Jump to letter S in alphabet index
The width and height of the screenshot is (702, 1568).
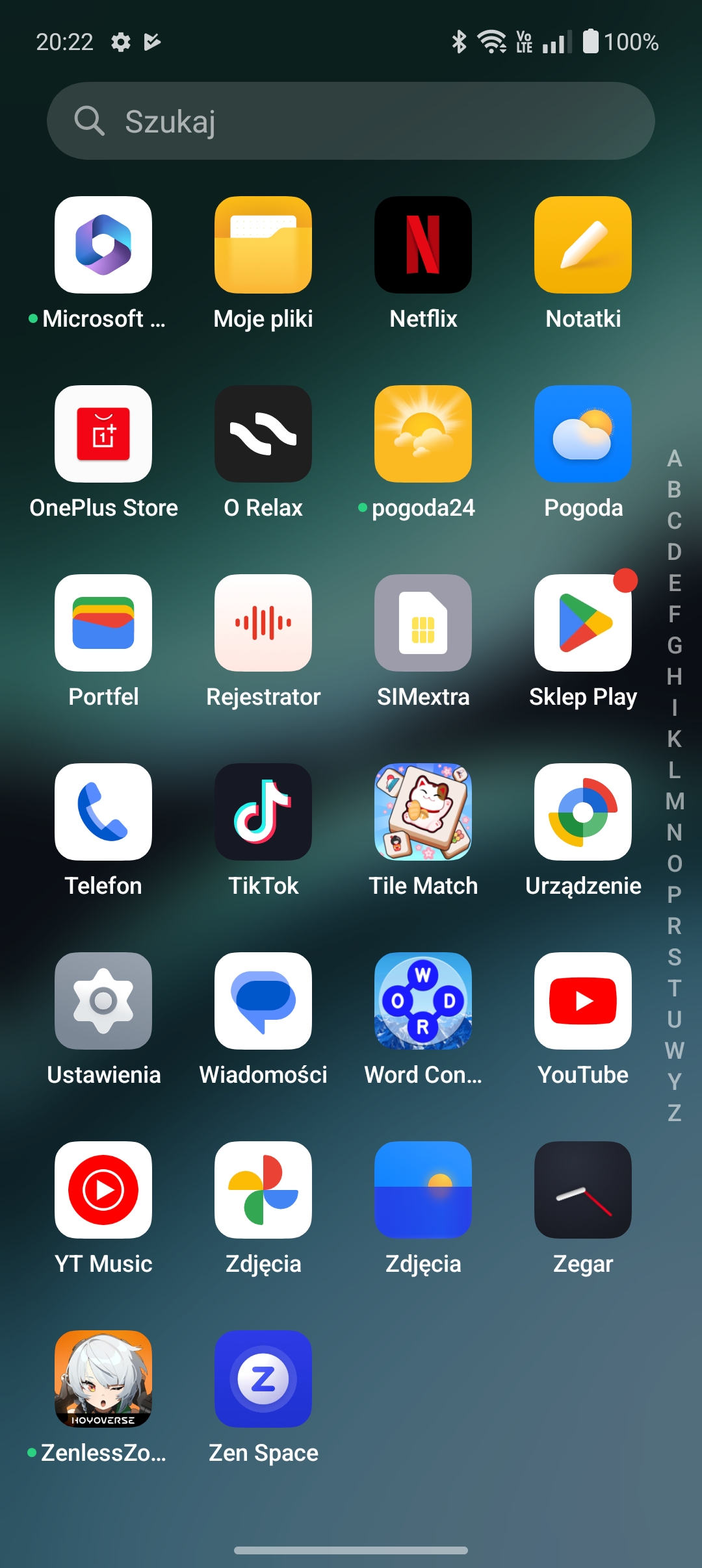675,957
